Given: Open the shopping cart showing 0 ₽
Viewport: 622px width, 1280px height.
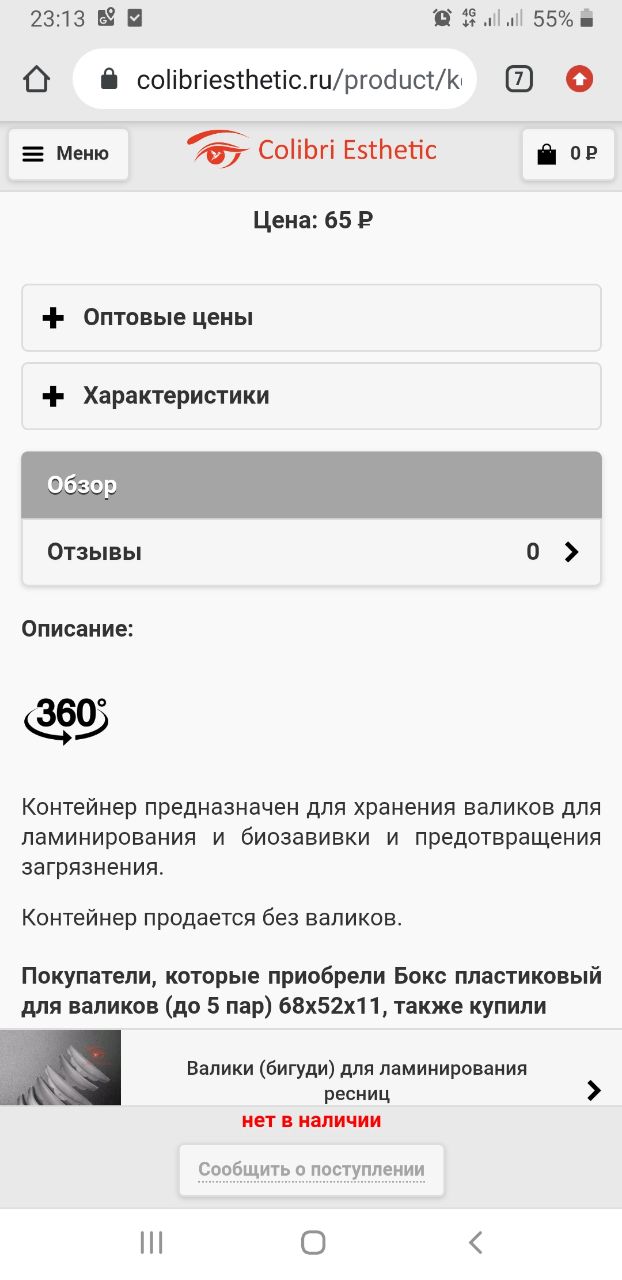Looking at the screenshot, I should pyautogui.click(x=568, y=154).
